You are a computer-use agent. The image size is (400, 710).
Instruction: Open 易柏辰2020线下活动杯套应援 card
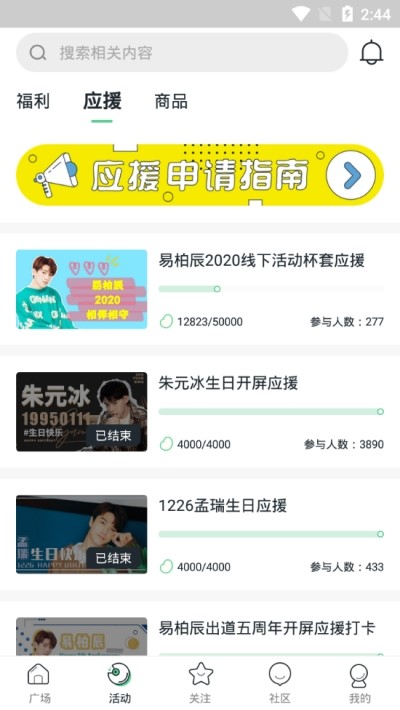[x=200, y=289]
